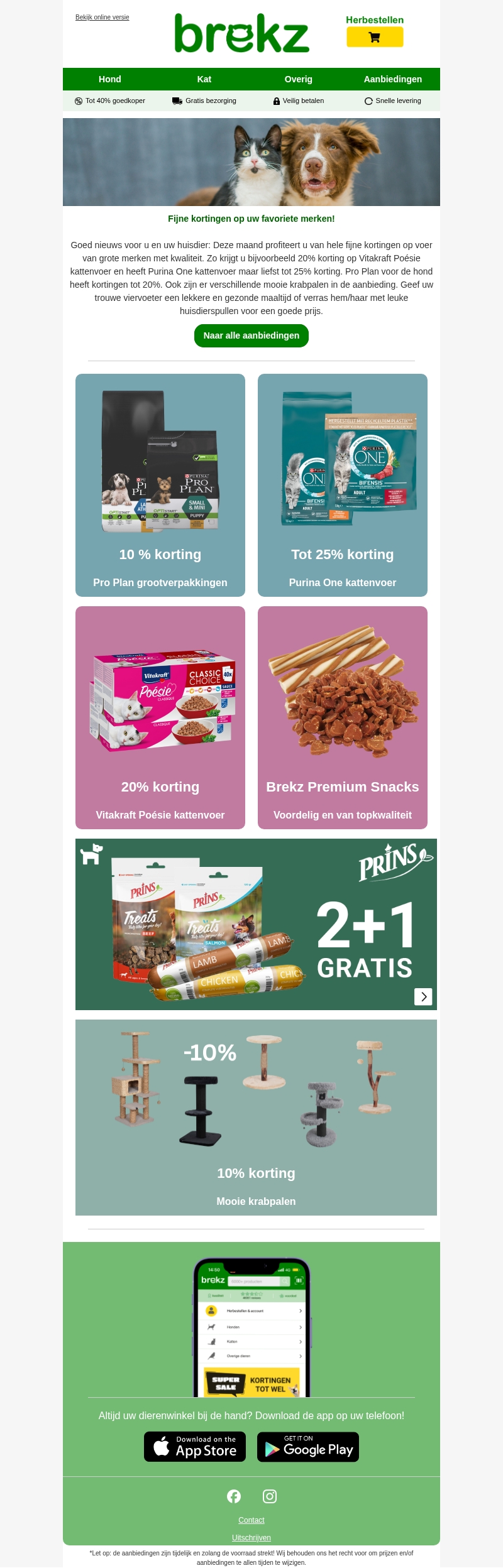This screenshot has width=503, height=1568.
Task: Go to the Aanbiedingen section
Action: 393,79
